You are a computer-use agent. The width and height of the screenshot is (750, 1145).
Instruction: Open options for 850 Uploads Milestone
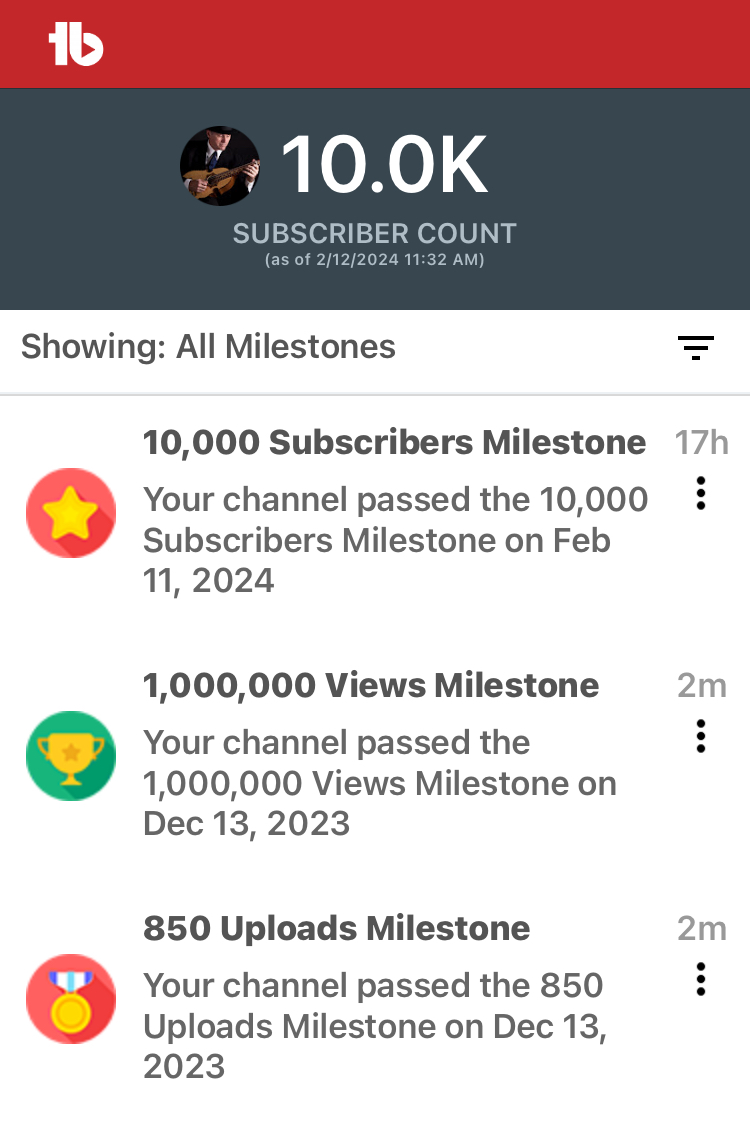click(x=701, y=979)
